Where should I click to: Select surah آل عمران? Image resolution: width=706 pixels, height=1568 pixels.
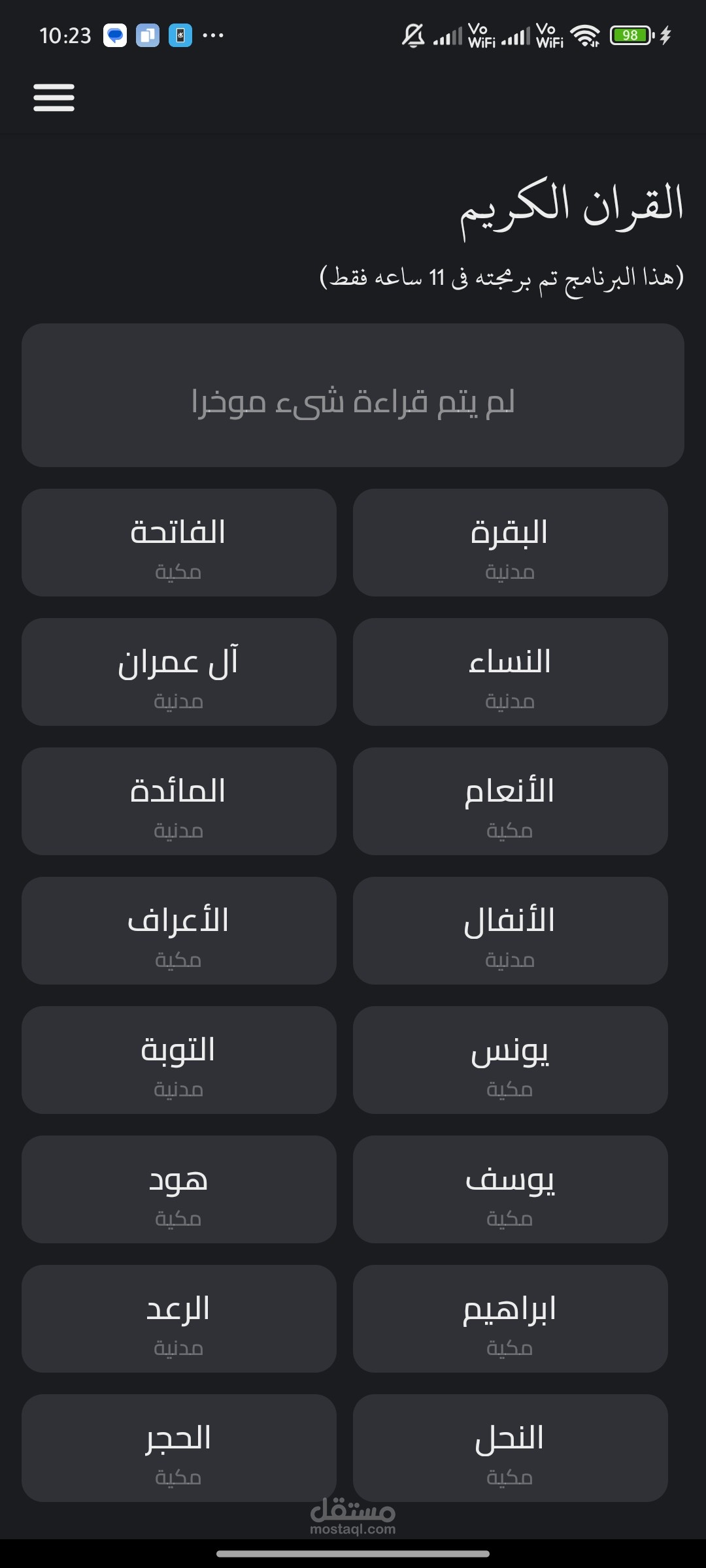[179, 672]
